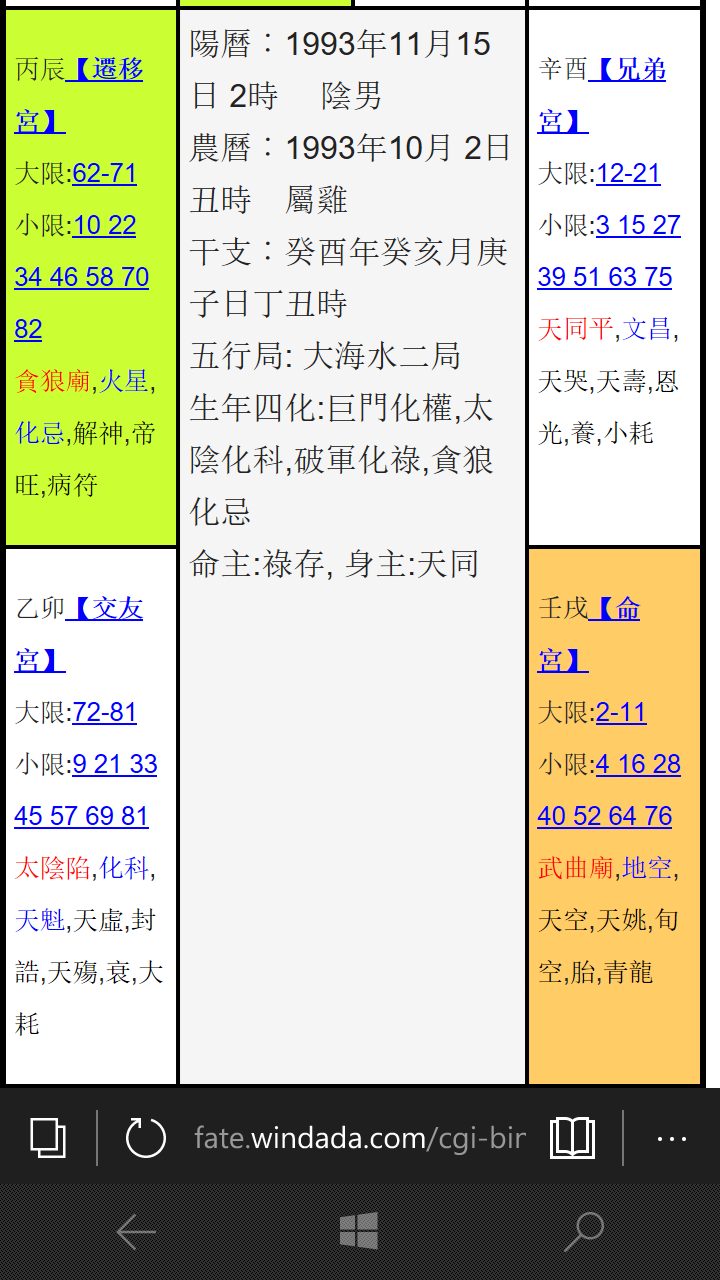This screenshot has width=720, height=1280.
Task: Open the 兄弟宮 link
Action: tap(628, 70)
